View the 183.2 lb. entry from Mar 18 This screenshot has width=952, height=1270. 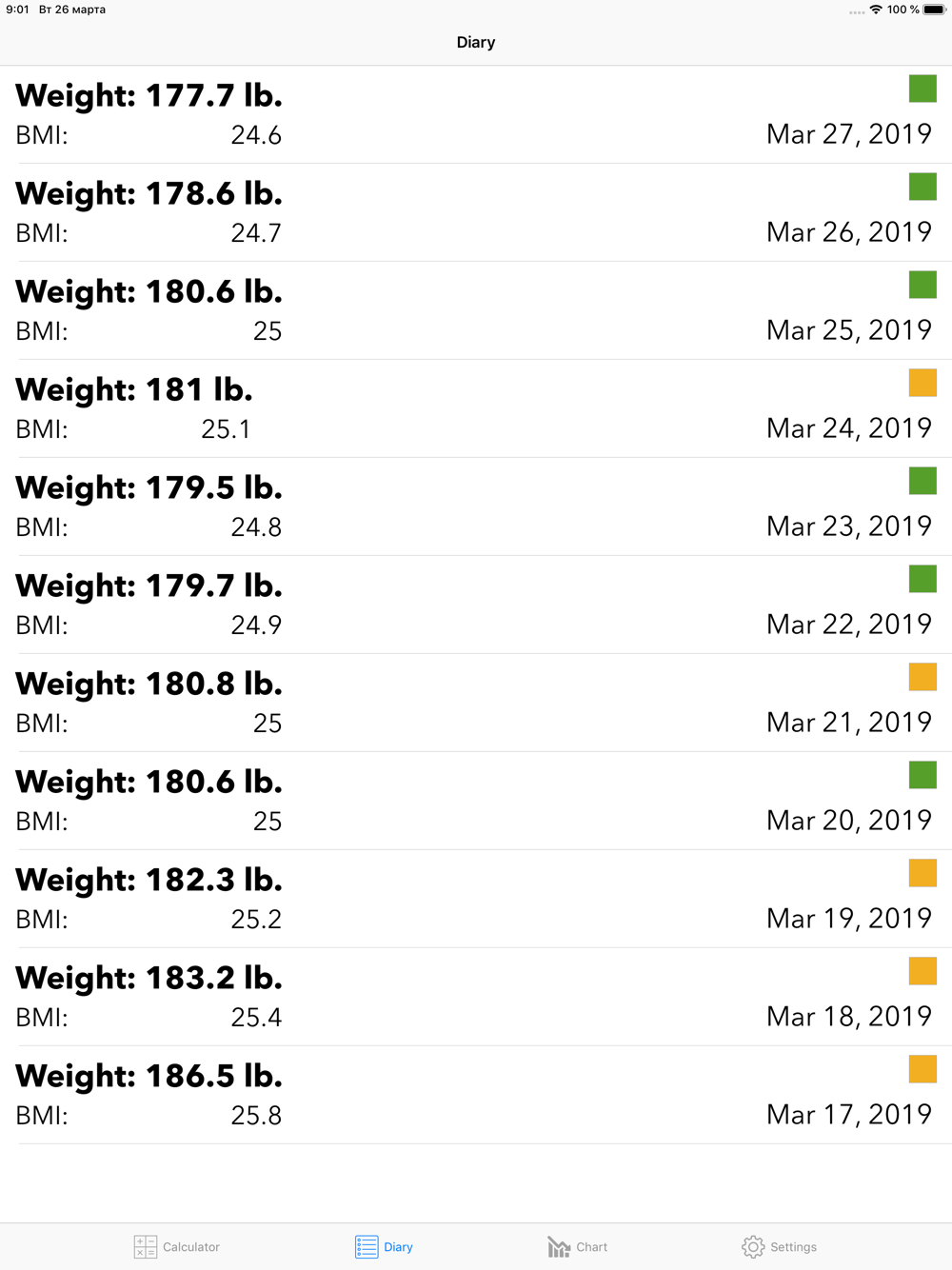[476, 997]
